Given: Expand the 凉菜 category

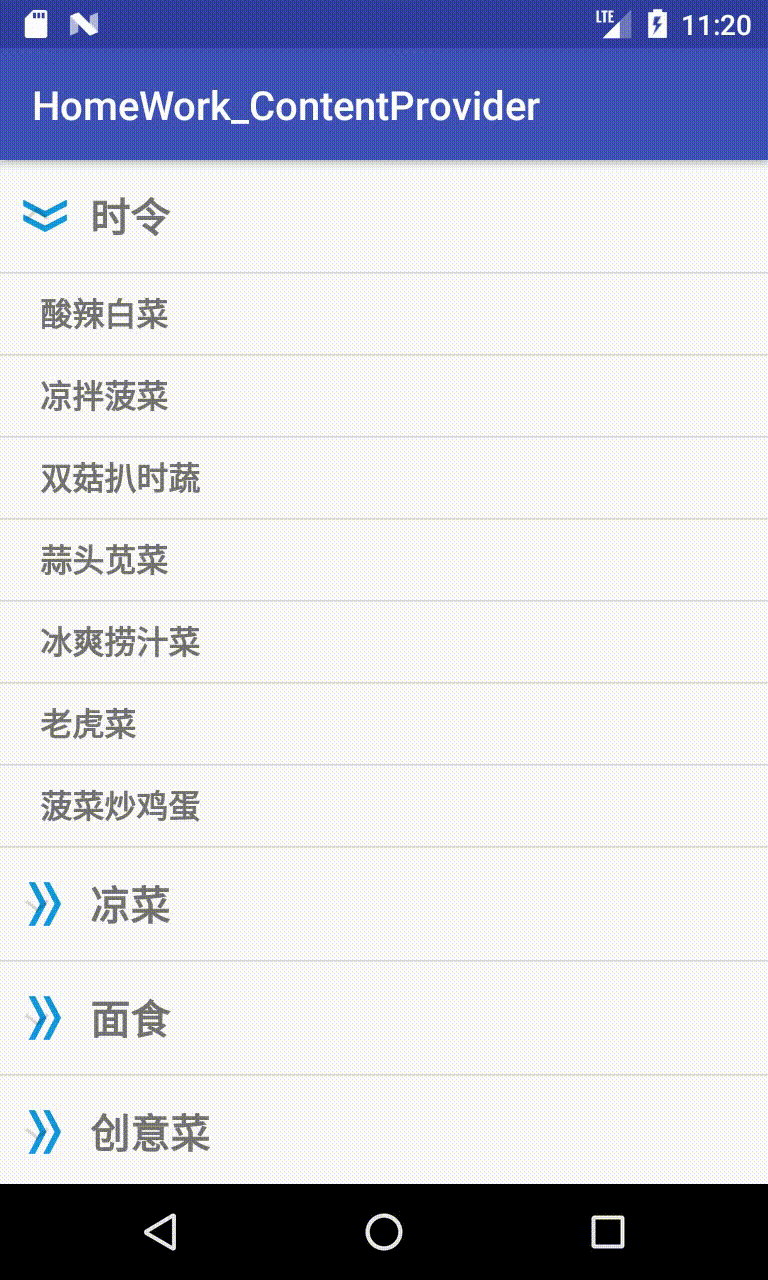Looking at the screenshot, I should [x=384, y=904].
